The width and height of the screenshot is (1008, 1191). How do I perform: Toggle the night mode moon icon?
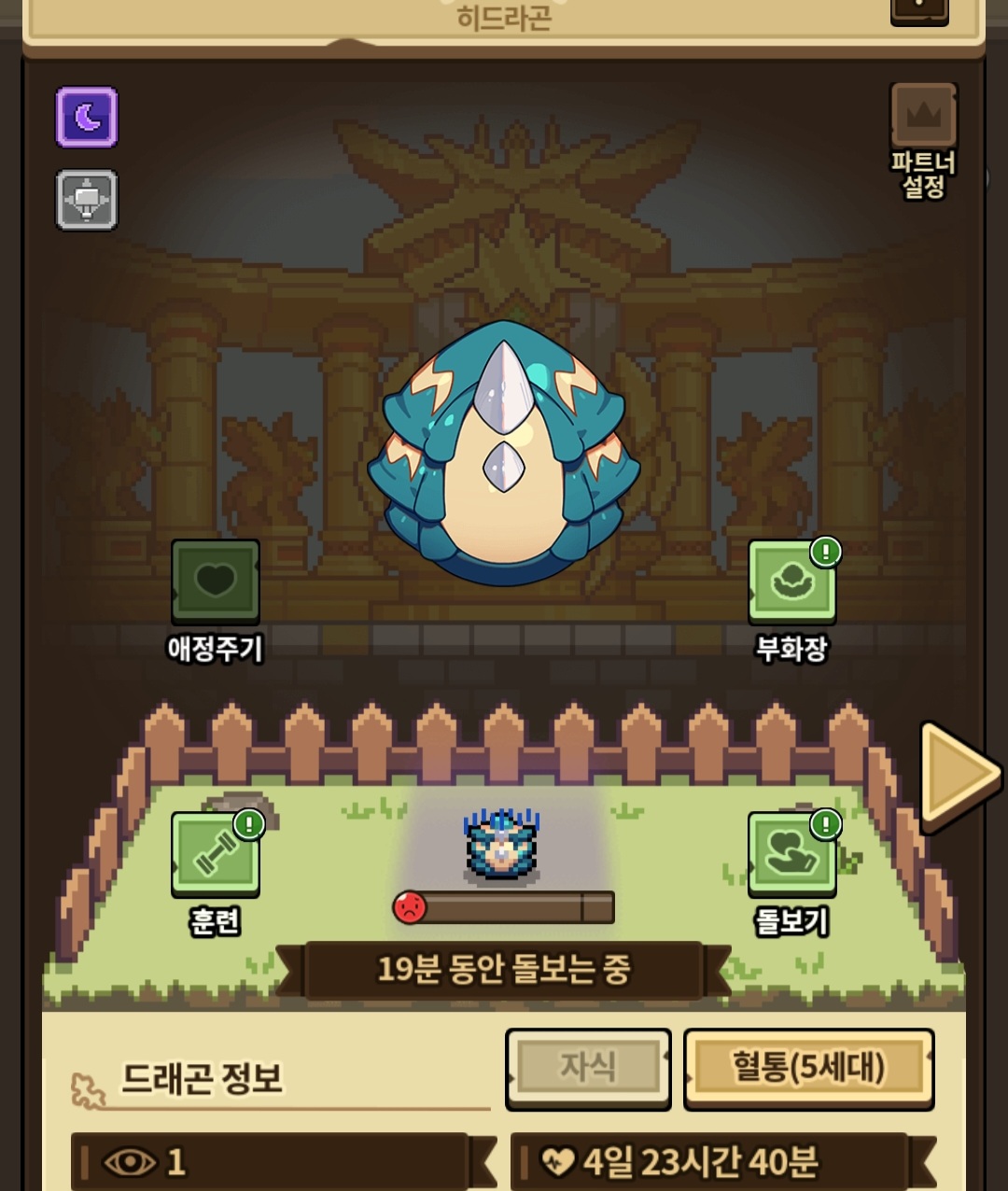pyautogui.click(x=87, y=117)
